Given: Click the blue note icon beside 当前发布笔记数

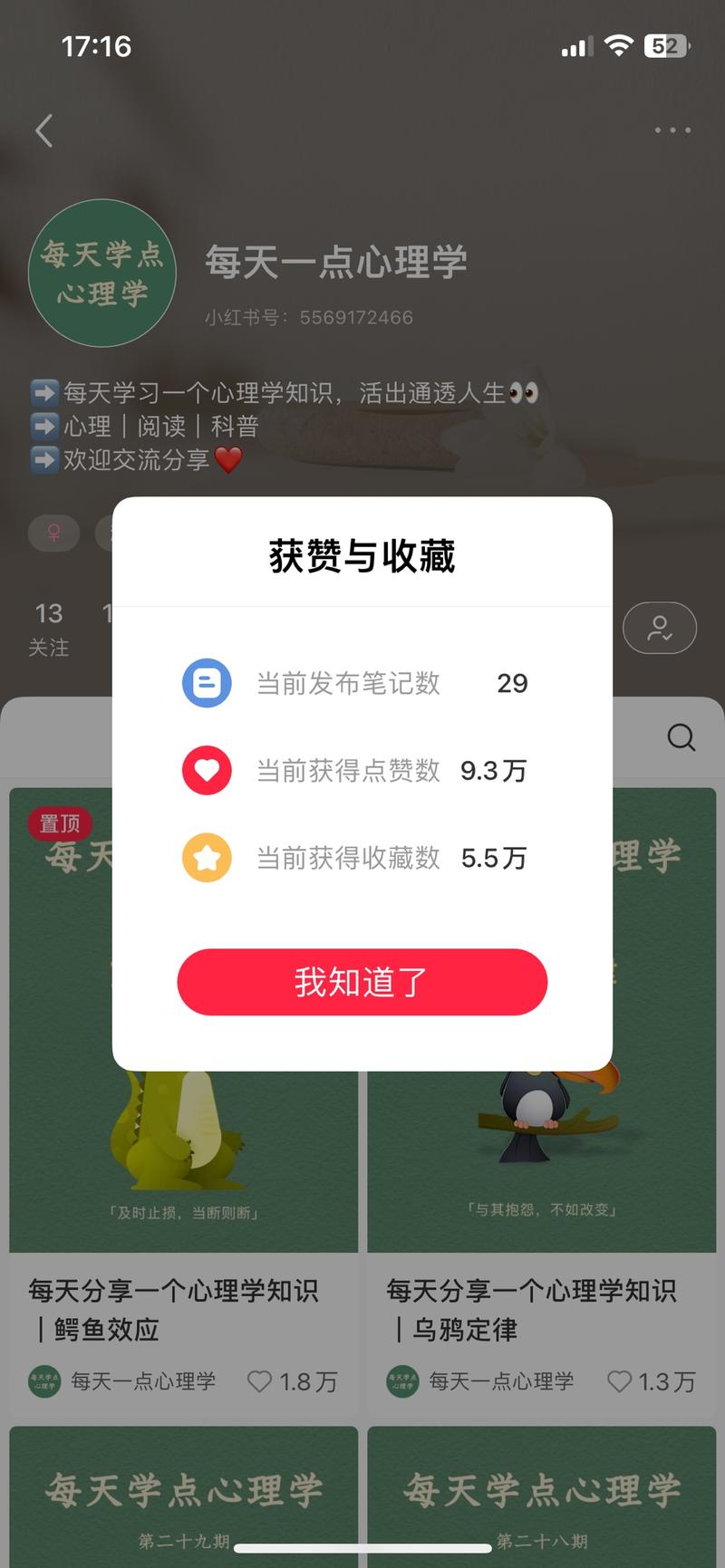Looking at the screenshot, I should tap(207, 683).
